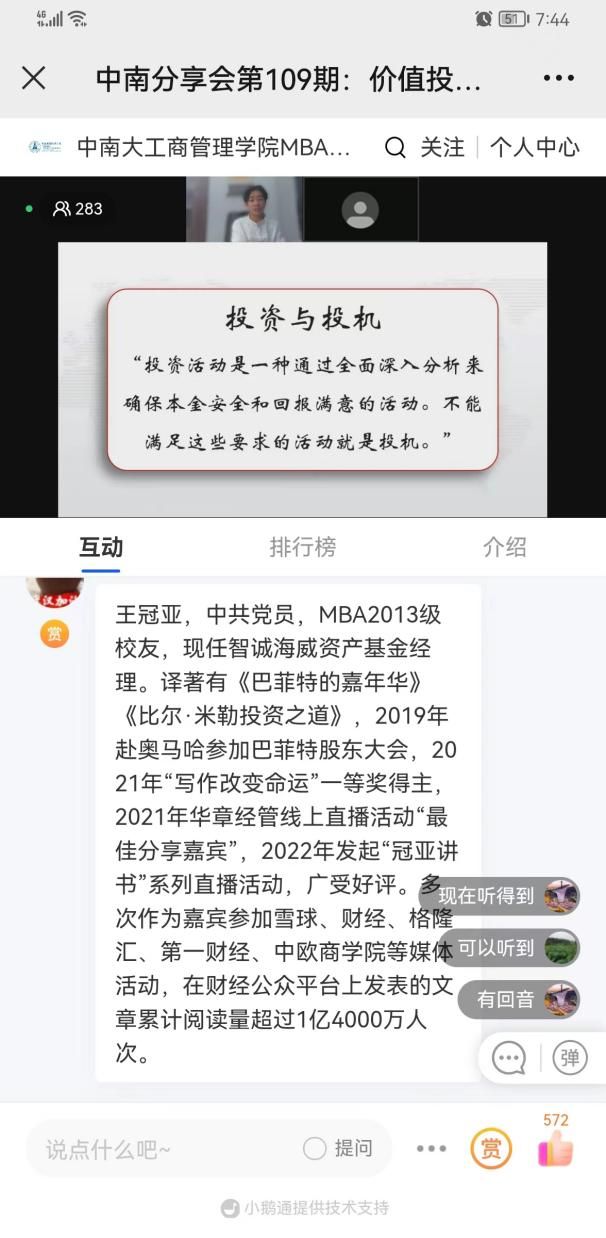Search within the MBA channel
Image resolution: width=606 pixels, height=1238 pixels.
395,148
